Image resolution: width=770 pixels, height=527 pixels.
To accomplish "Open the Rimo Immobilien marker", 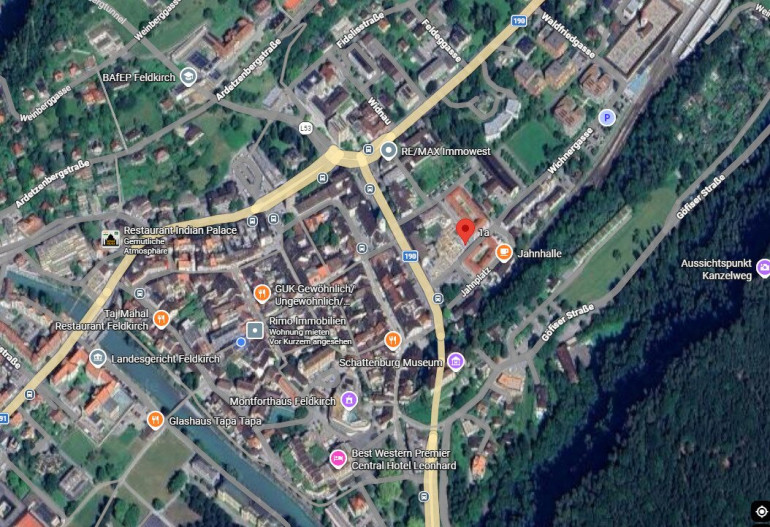I will (255, 329).
